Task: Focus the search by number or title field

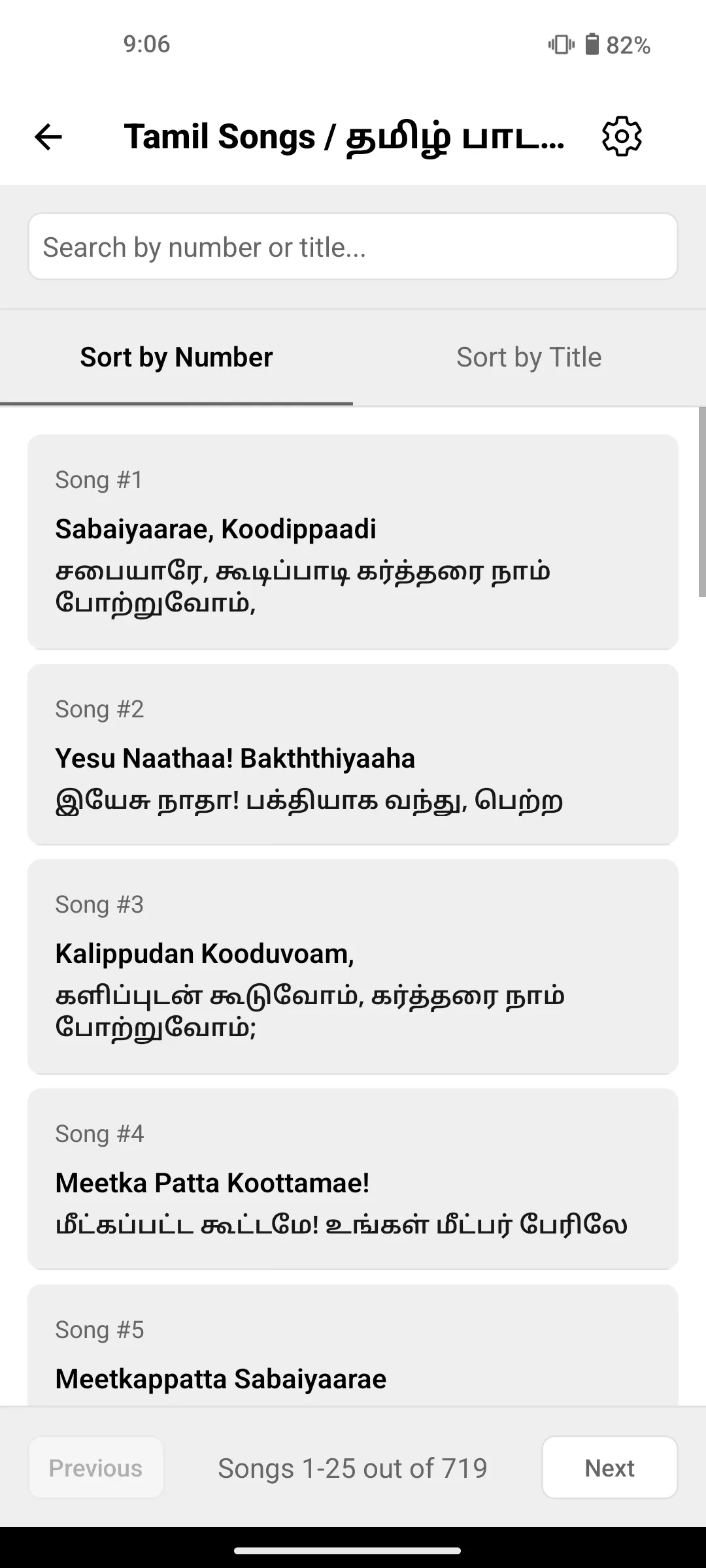Action: coord(353,247)
